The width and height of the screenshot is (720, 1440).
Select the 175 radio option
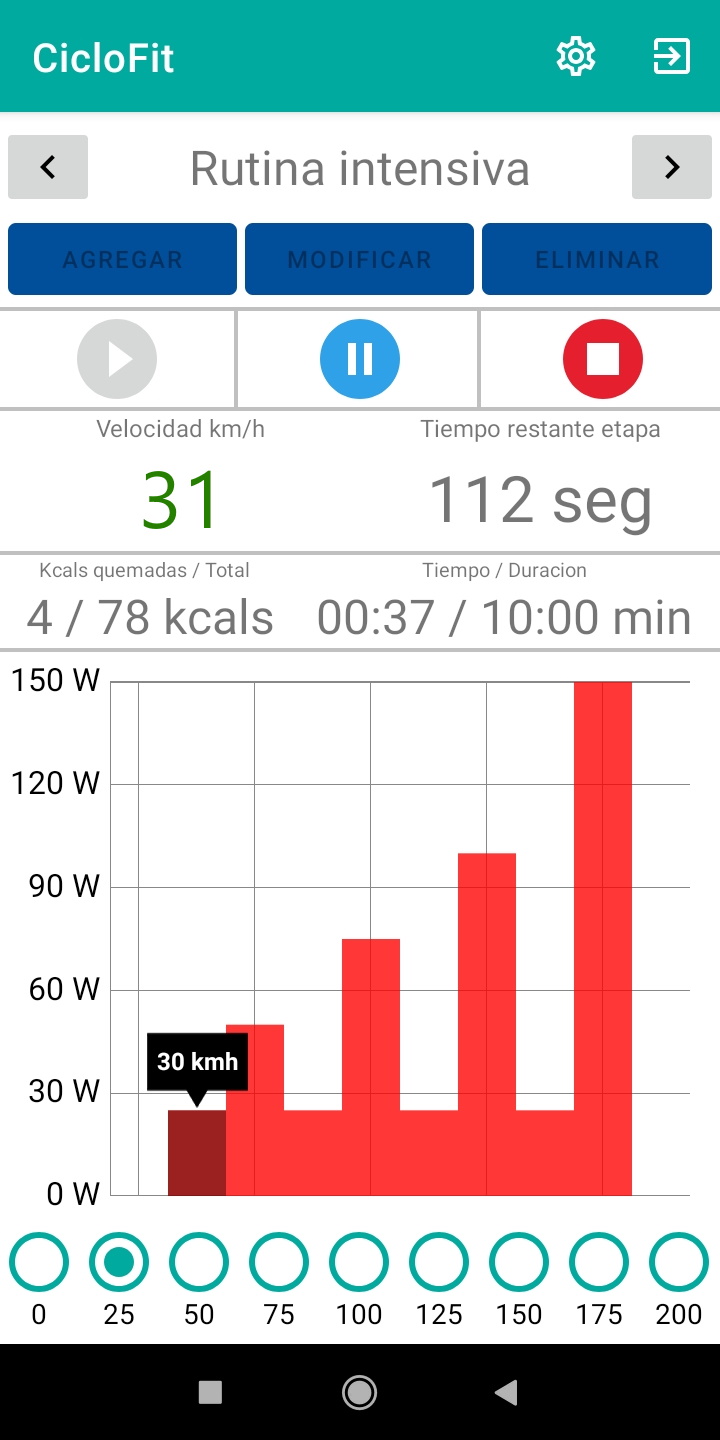coord(599,1262)
